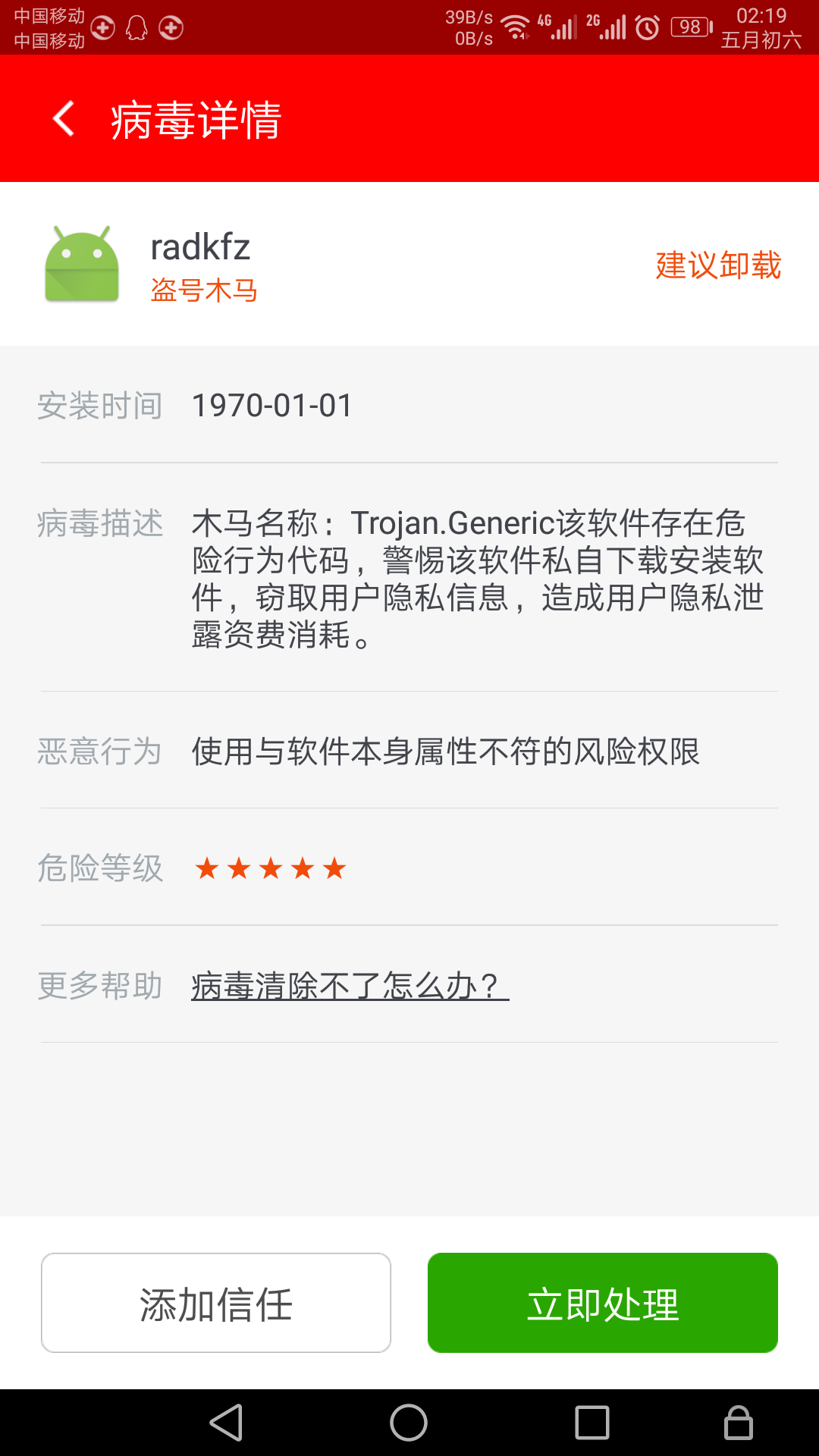819x1456 pixels.
Task: Tap the 病毒详情 title text
Action: (x=193, y=118)
